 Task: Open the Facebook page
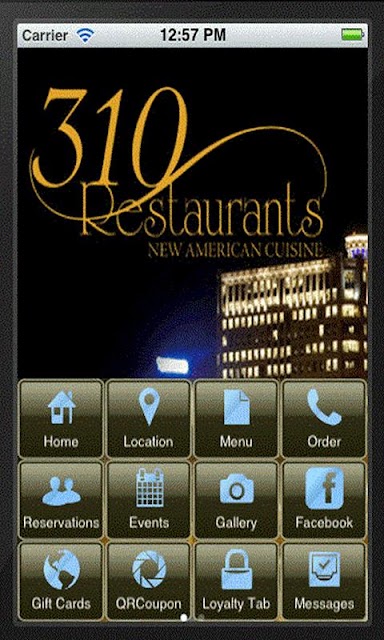click(324, 500)
